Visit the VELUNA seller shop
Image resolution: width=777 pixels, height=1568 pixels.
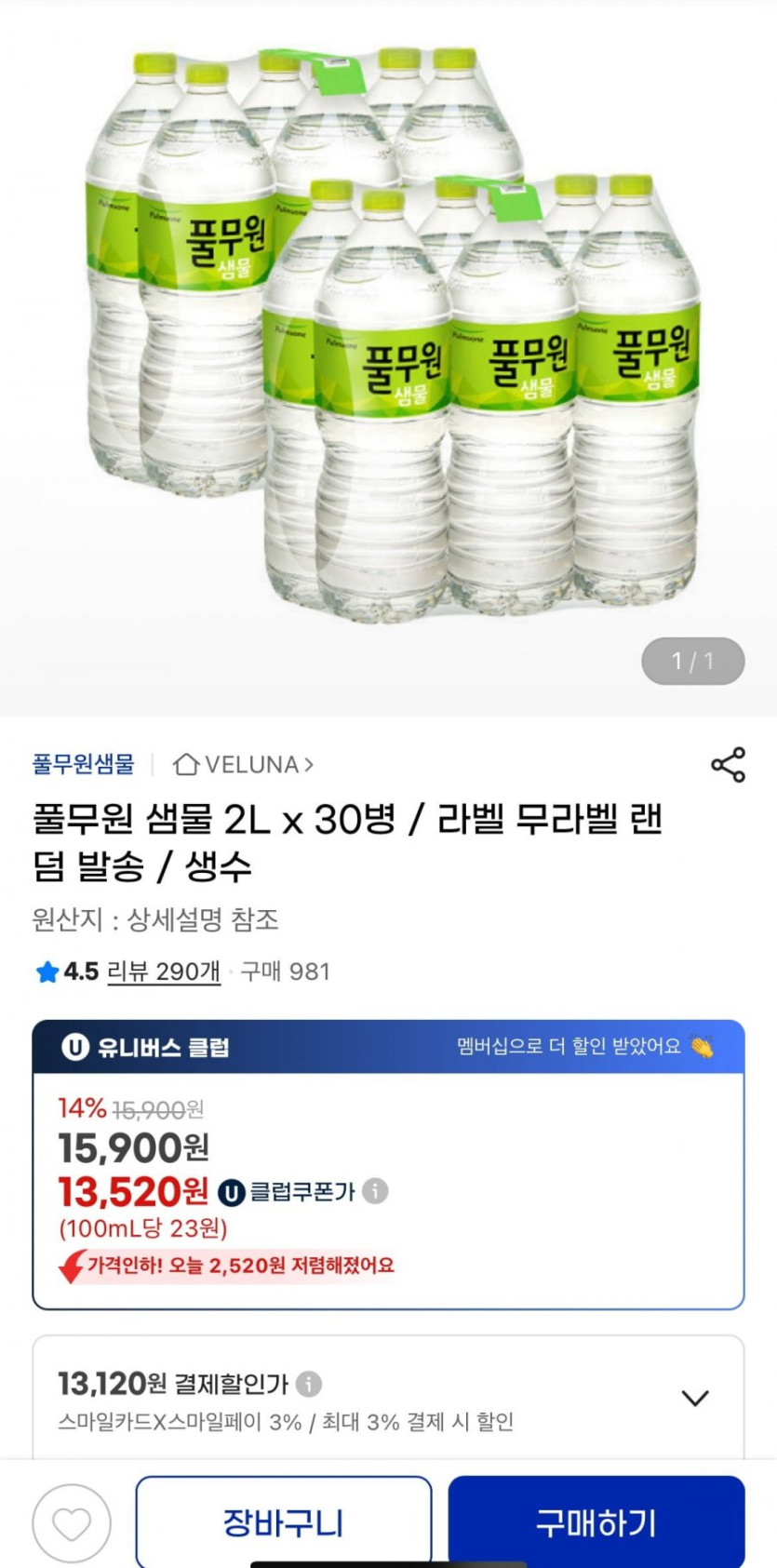[244, 764]
